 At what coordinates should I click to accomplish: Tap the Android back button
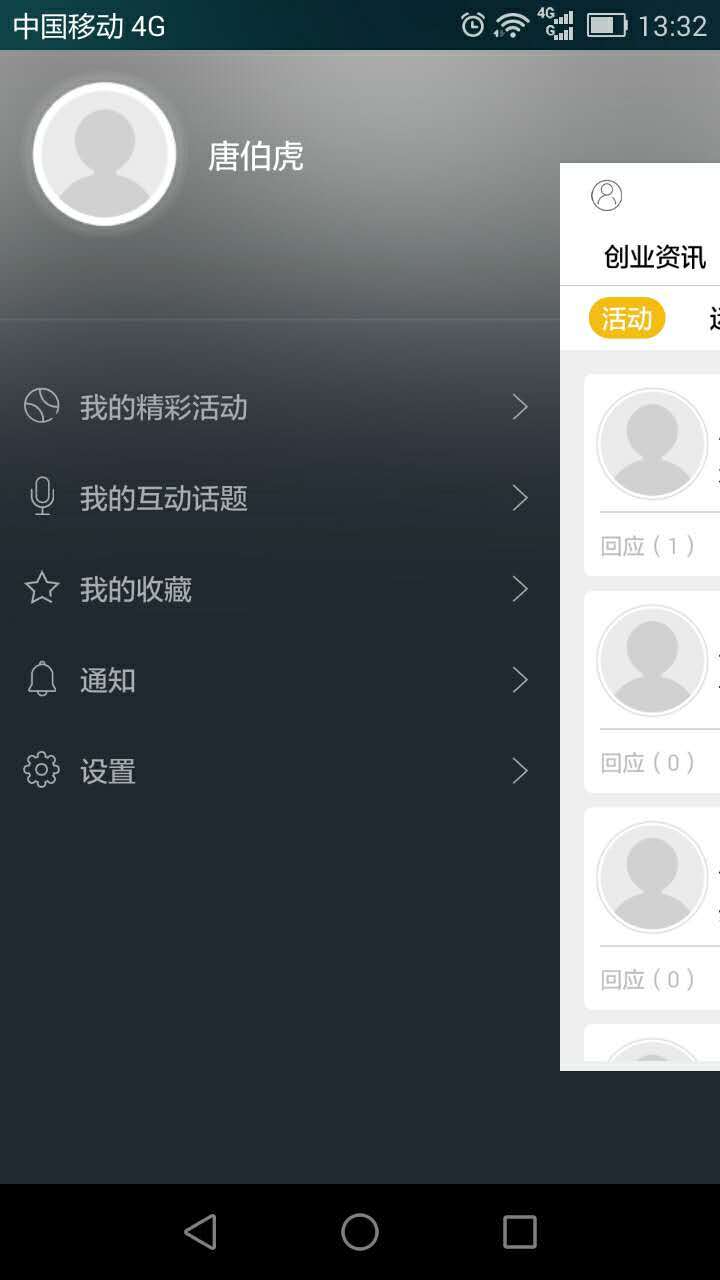click(x=200, y=1231)
